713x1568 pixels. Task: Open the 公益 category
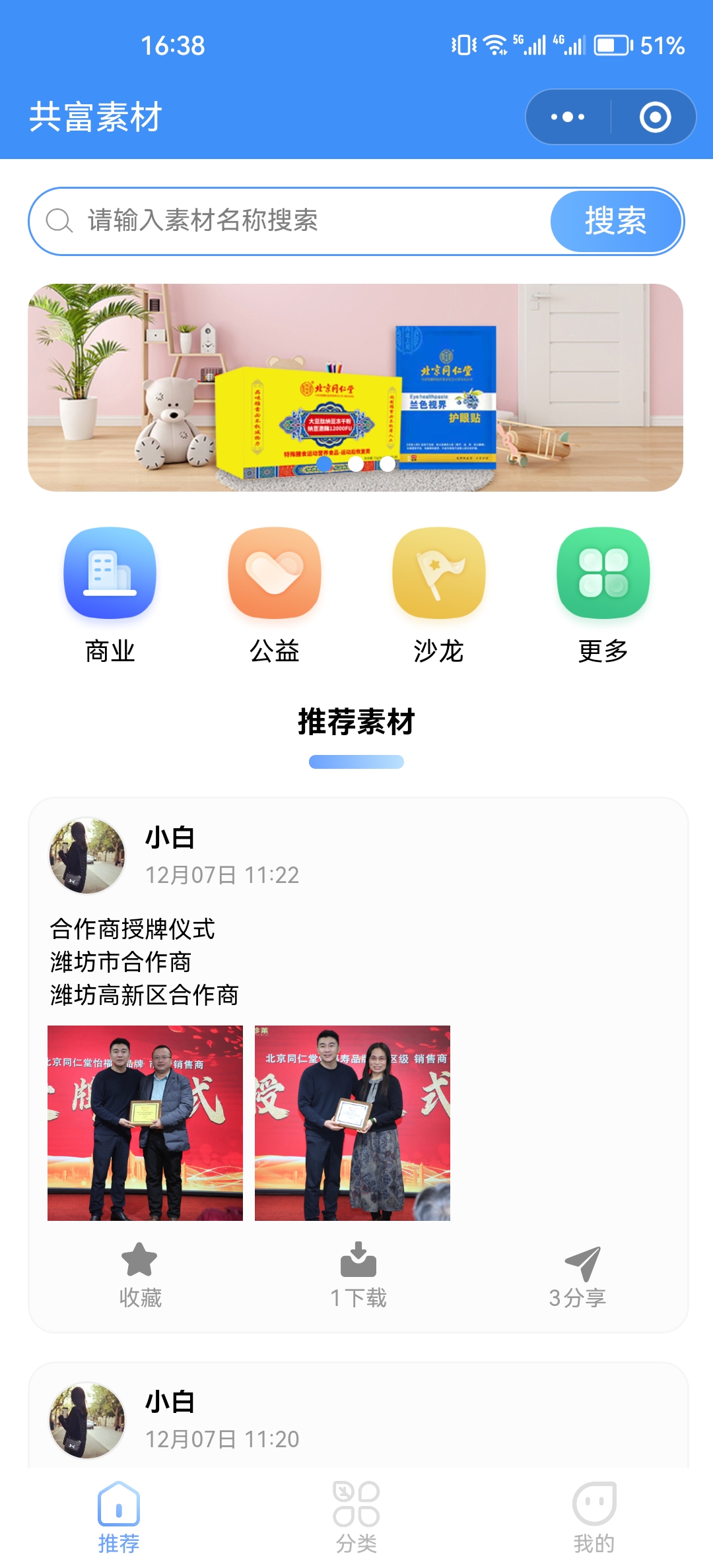[x=275, y=594]
